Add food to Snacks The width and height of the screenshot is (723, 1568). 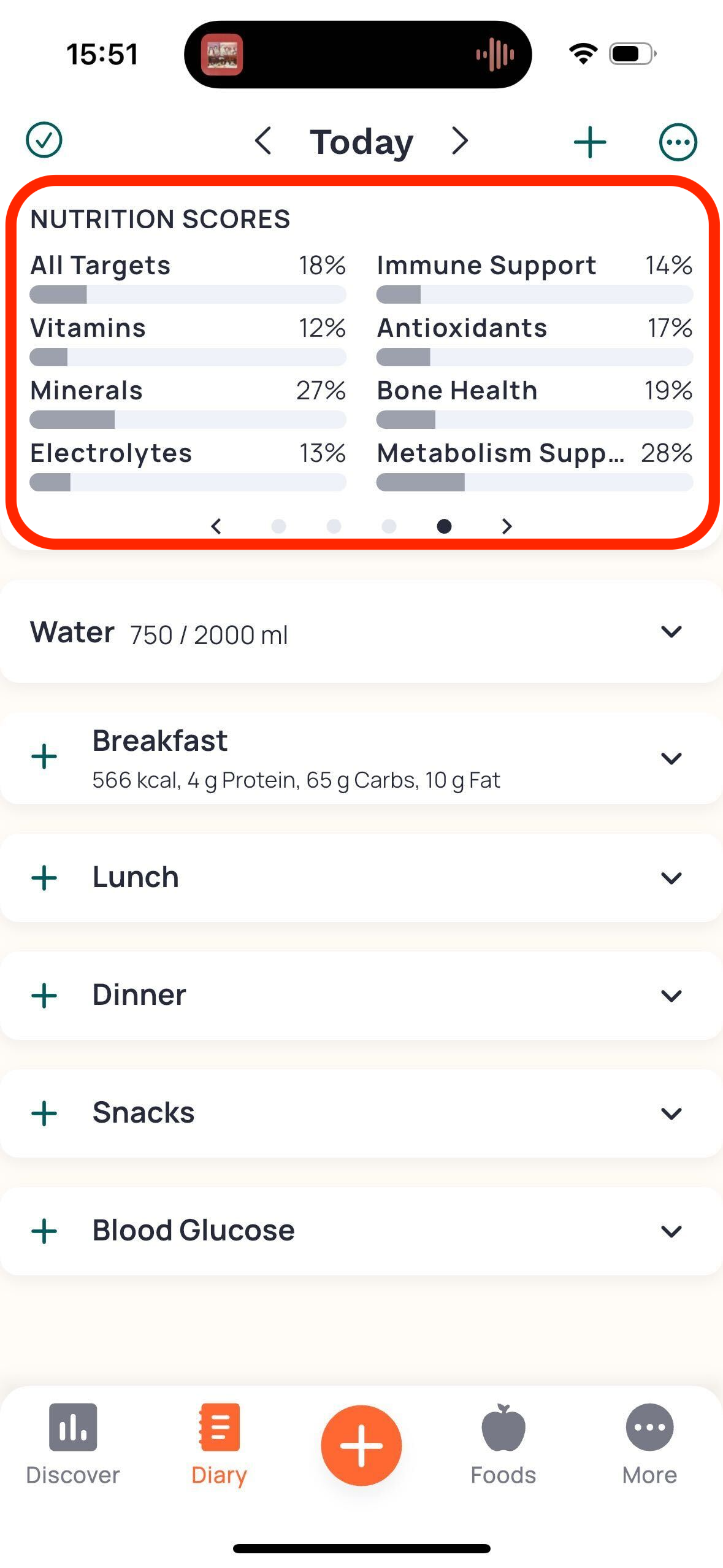pyautogui.click(x=44, y=1113)
